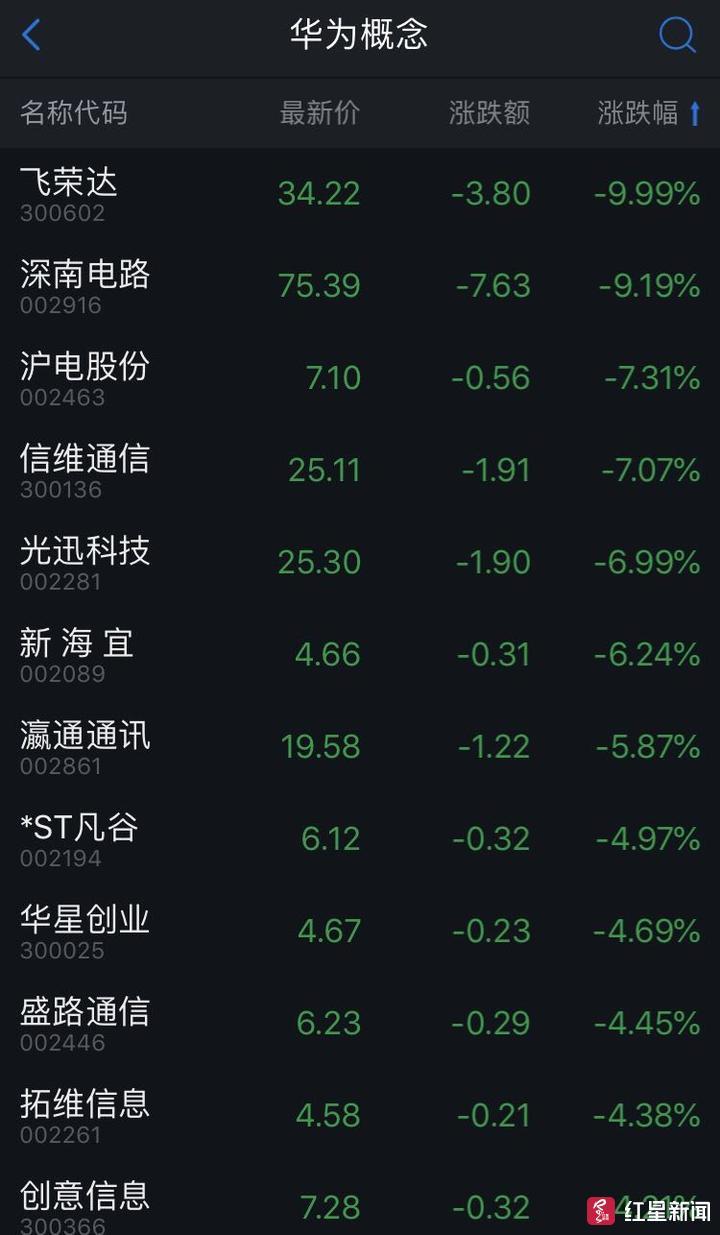
Task: Select 信维通信 row
Action: tap(360, 470)
